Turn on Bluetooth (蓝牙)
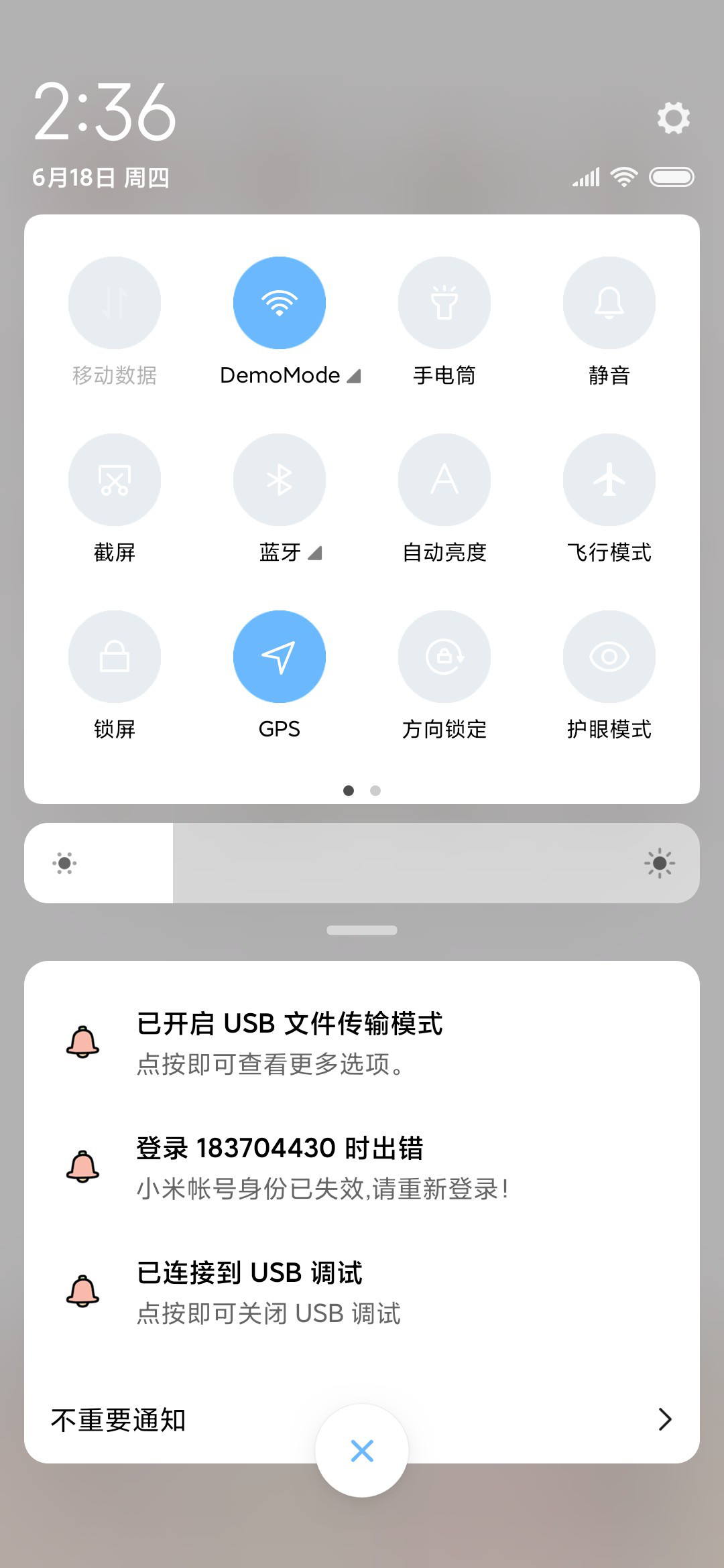 click(280, 480)
